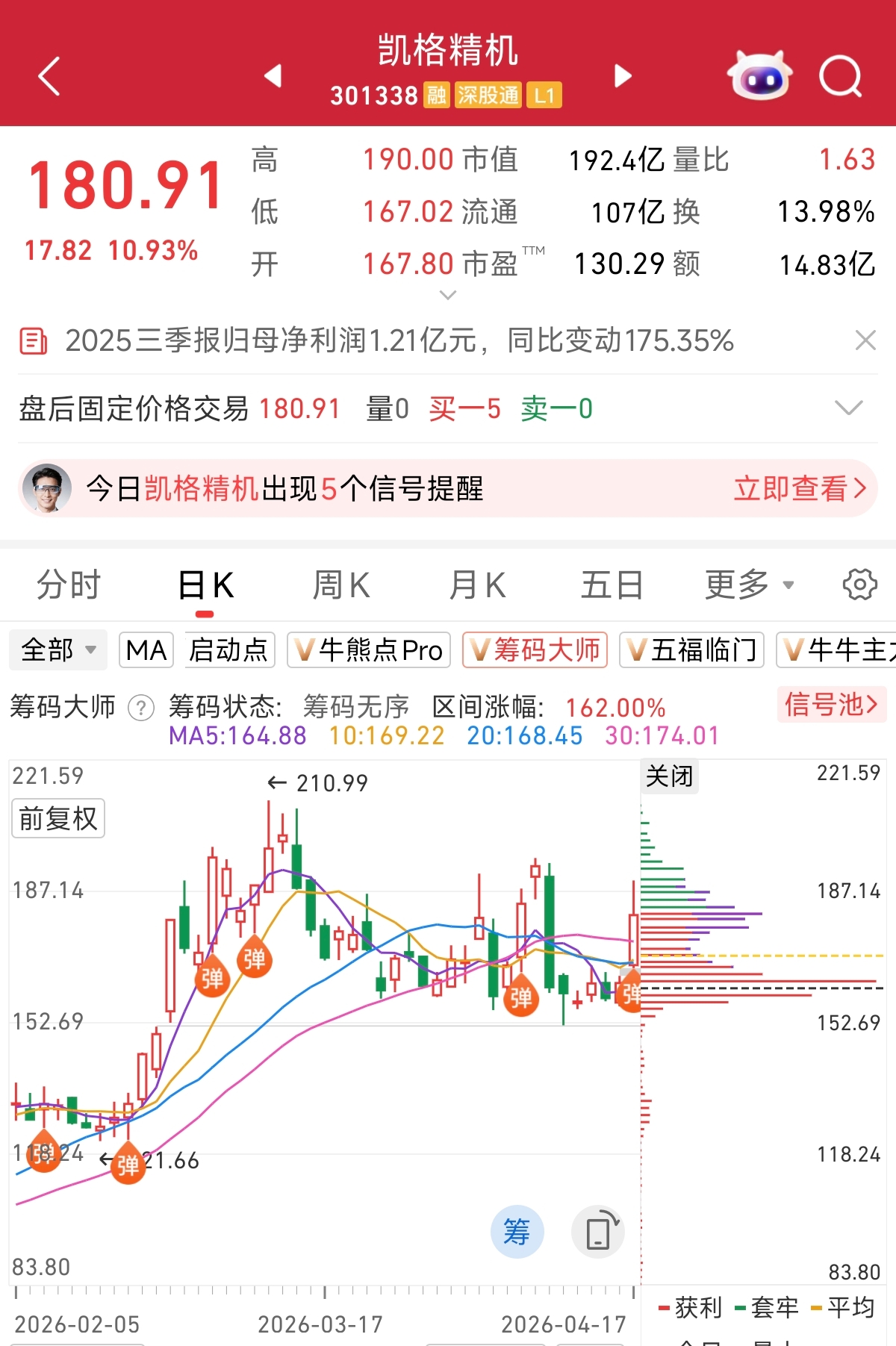
Task: Change the 前复权 adjustment setting
Action: pos(58,819)
